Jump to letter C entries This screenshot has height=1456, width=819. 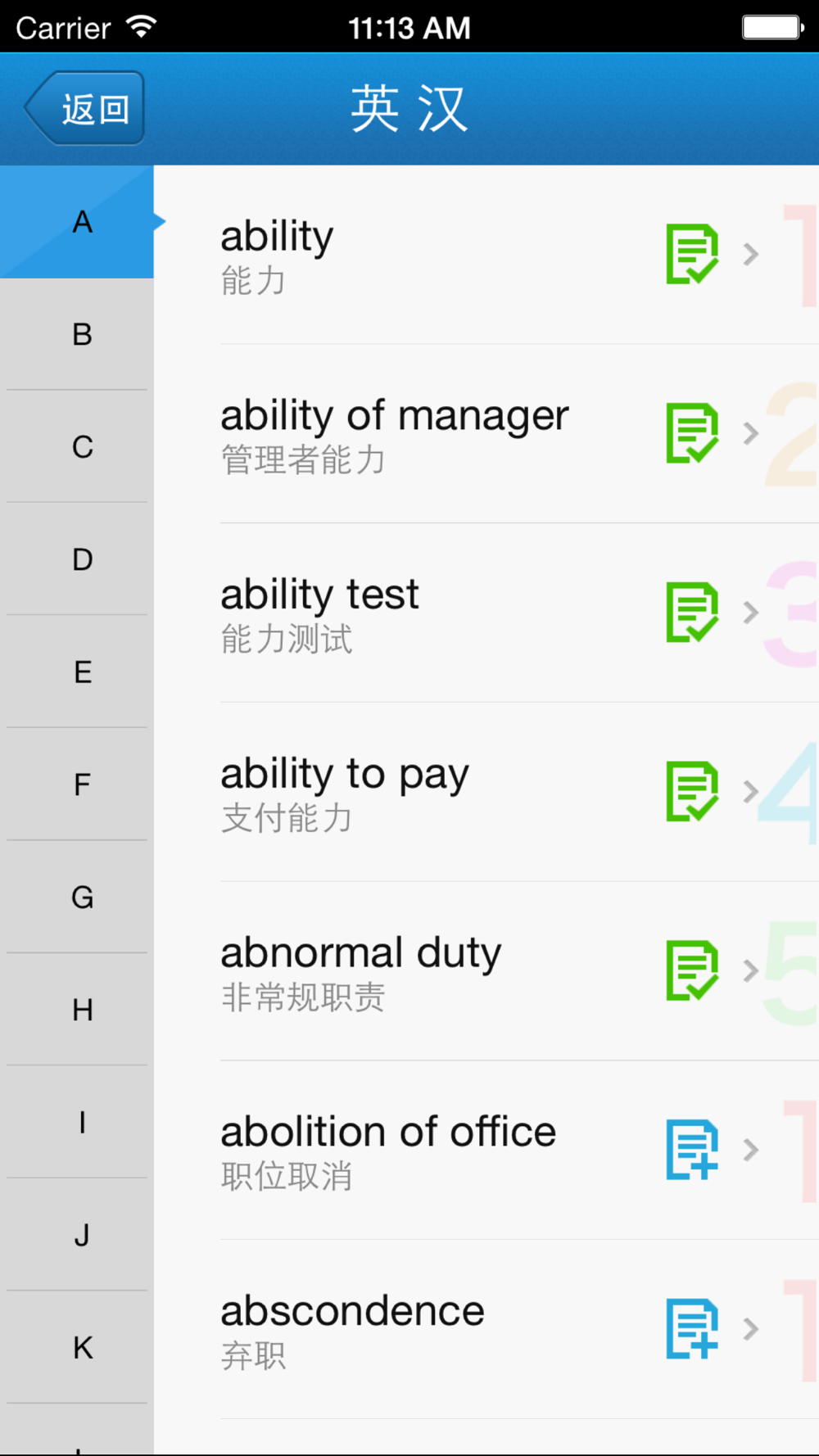click(77, 446)
